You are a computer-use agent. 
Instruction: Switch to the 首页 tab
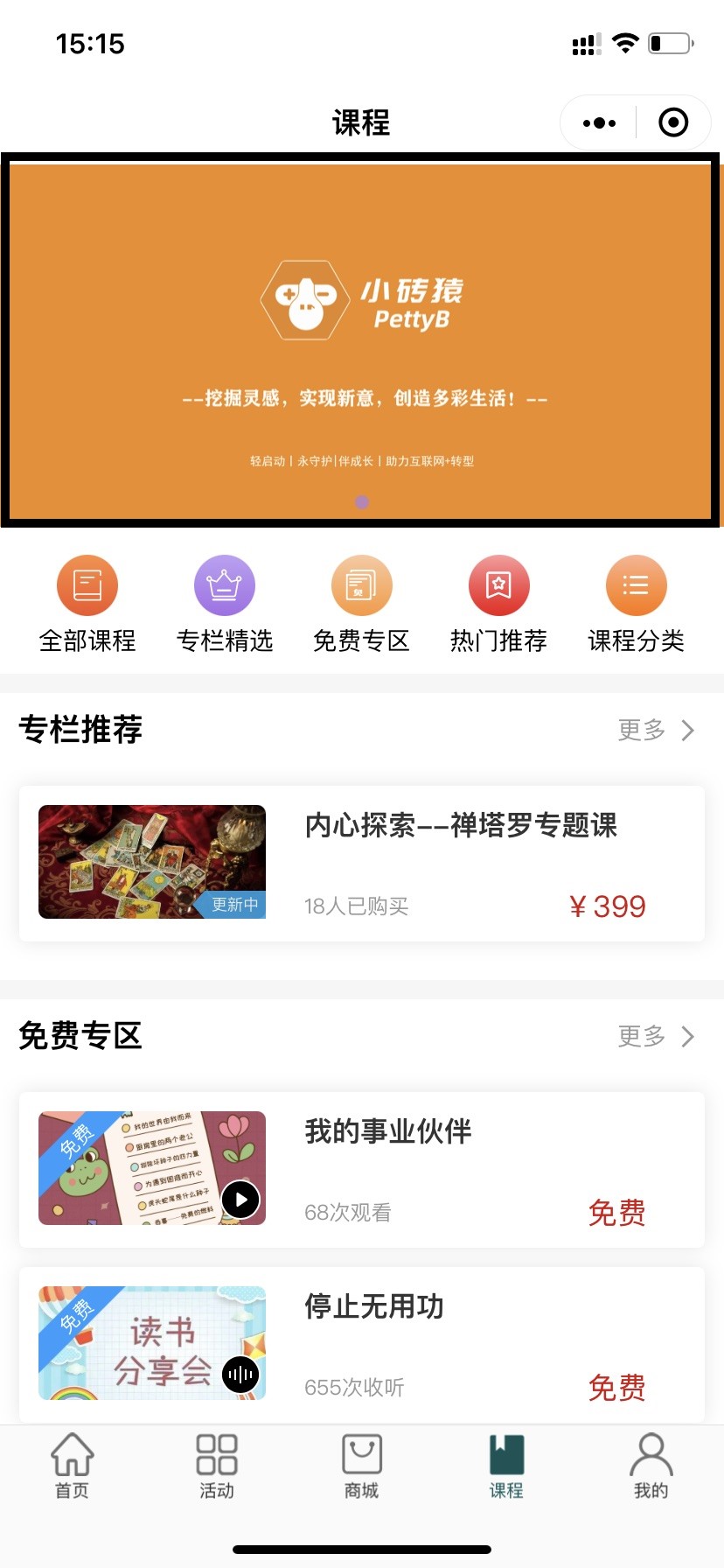point(72,1466)
